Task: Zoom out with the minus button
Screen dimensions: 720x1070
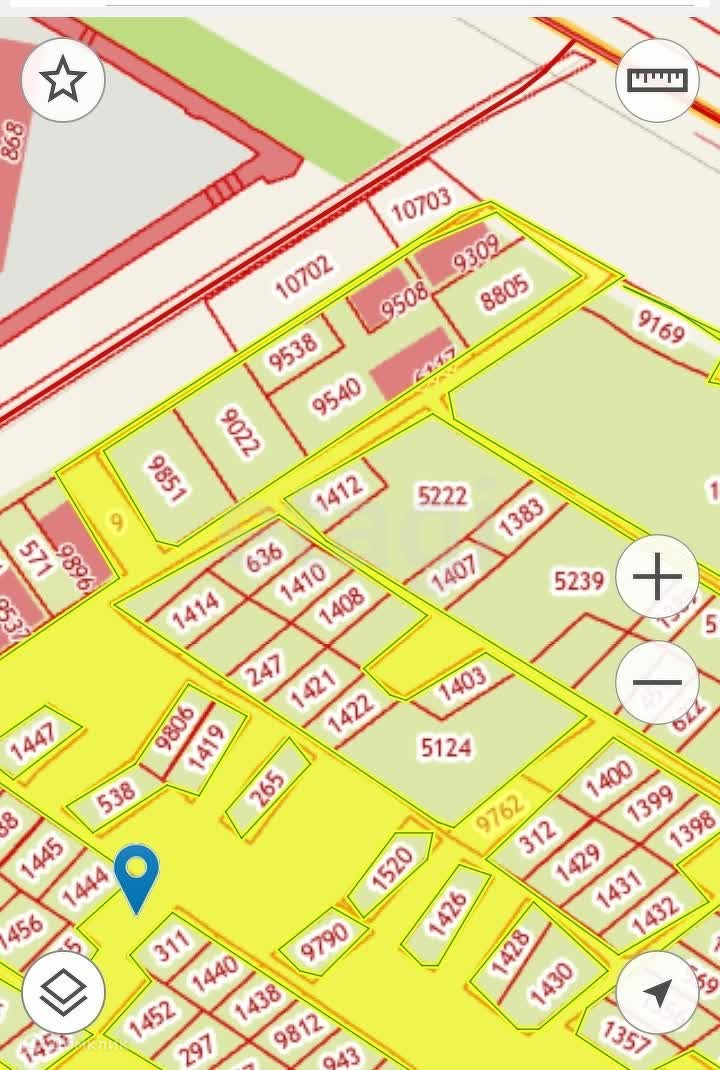Action: pyautogui.click(x=657, y=683)
